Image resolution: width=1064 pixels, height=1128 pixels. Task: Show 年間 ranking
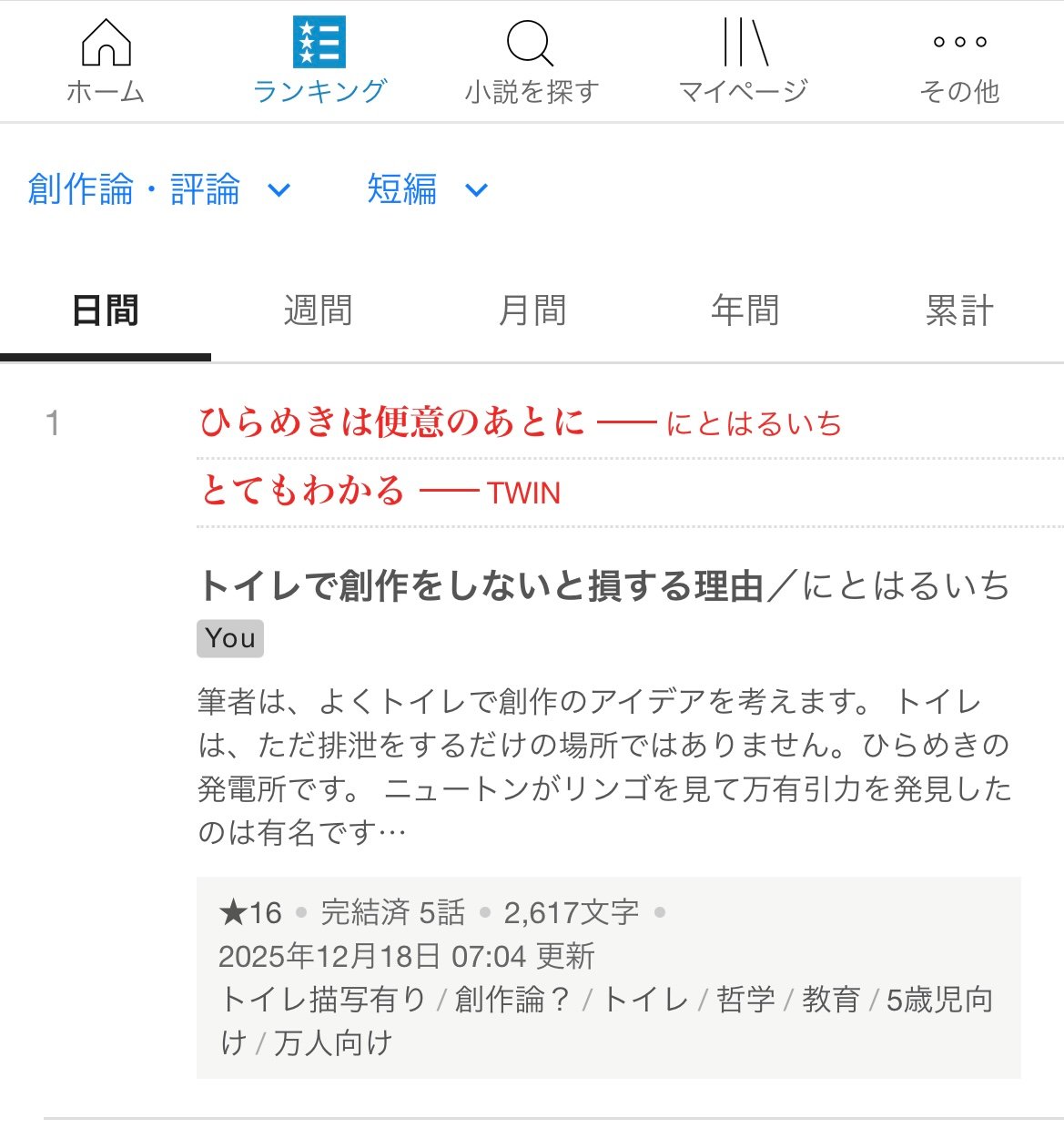[745, 310]
